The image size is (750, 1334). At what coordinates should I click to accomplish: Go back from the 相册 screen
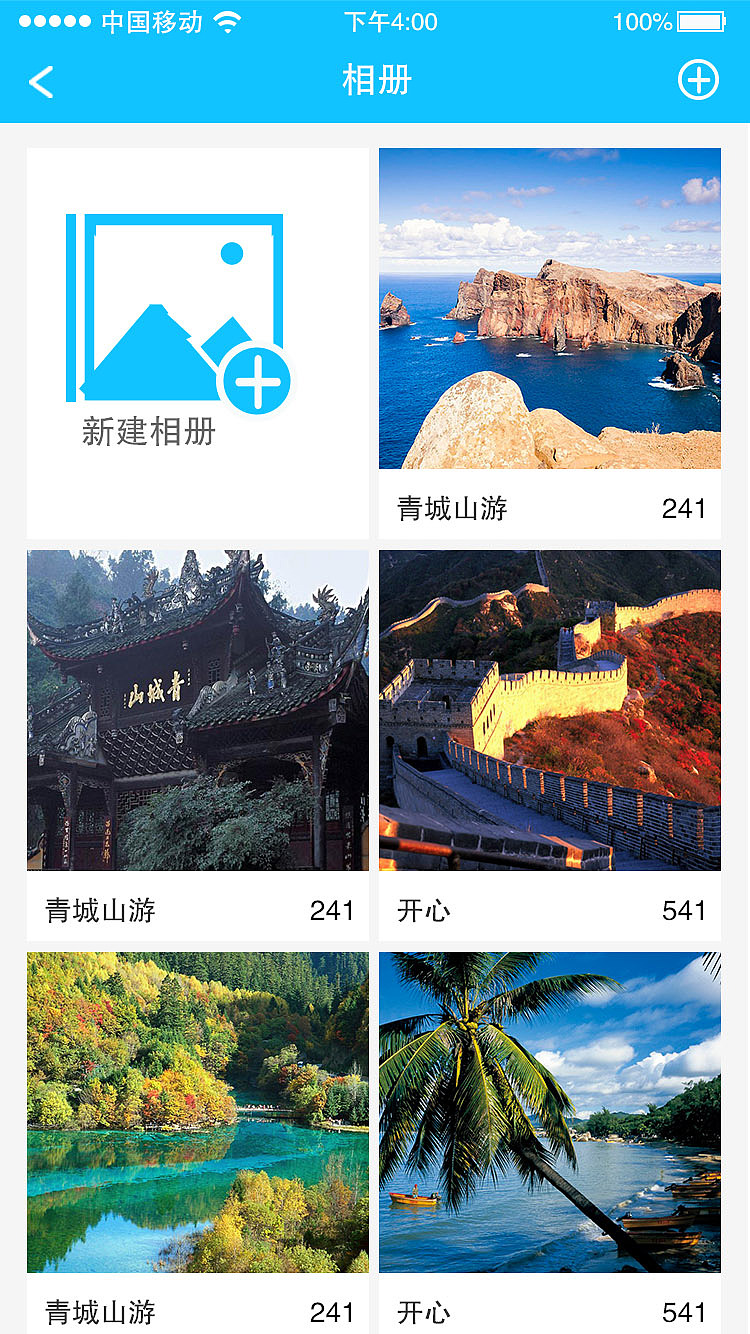(x=42, y=81)
